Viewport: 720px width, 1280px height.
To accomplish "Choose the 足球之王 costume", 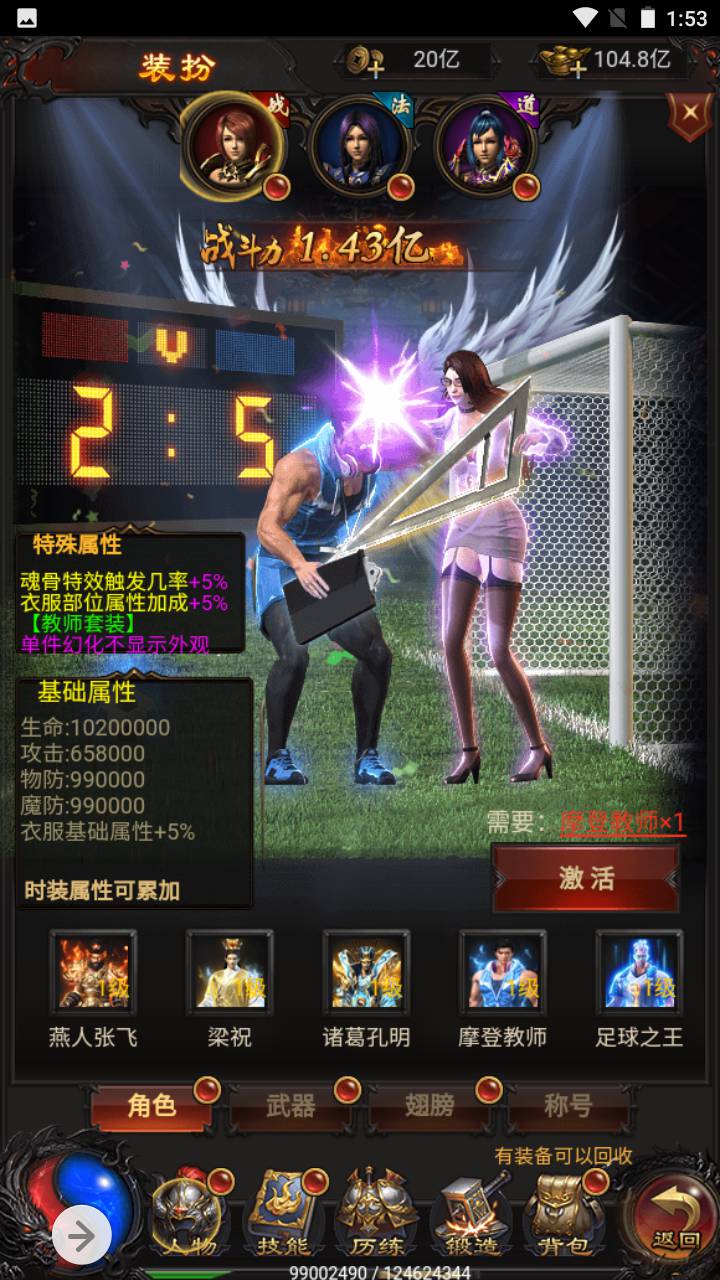I will (639, 972).
